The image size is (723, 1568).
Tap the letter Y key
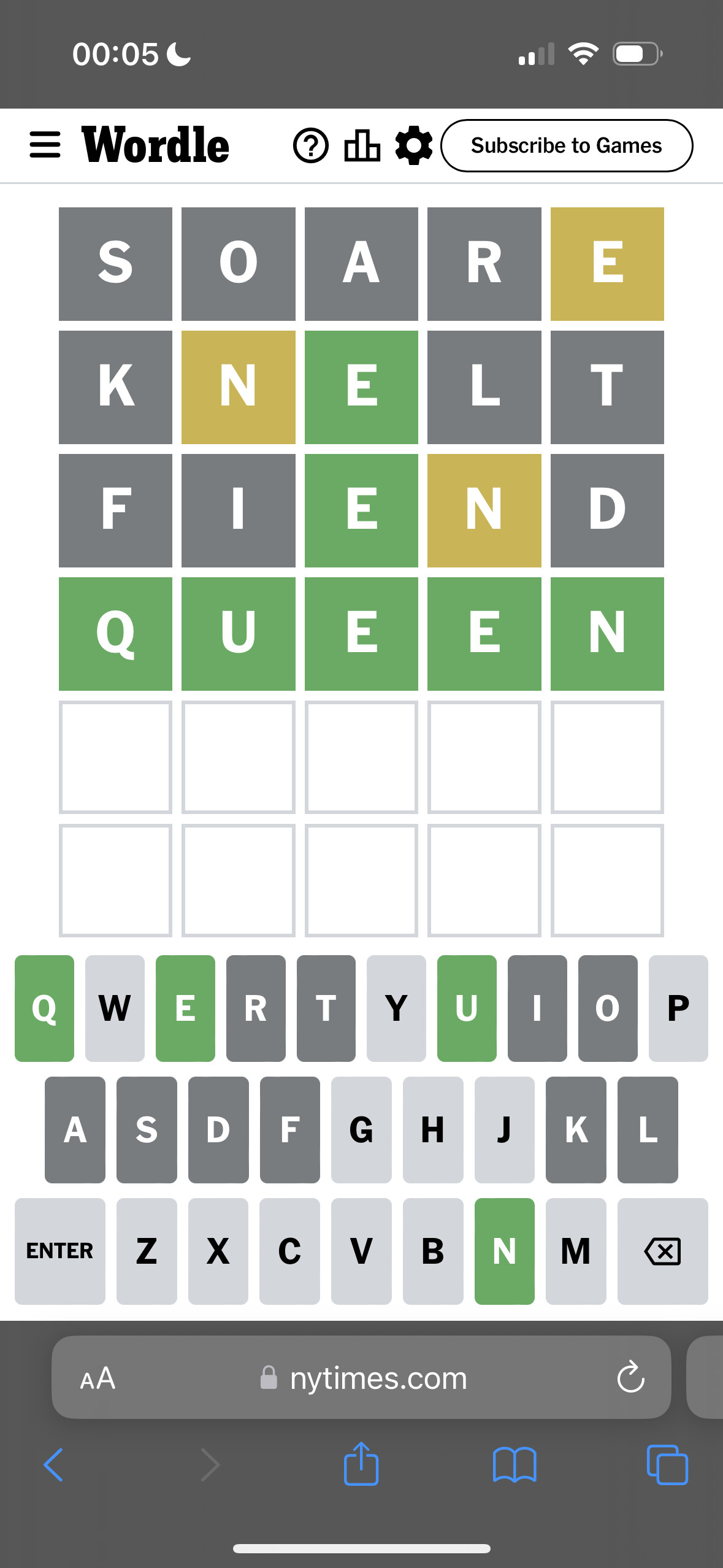[396, 1008]
